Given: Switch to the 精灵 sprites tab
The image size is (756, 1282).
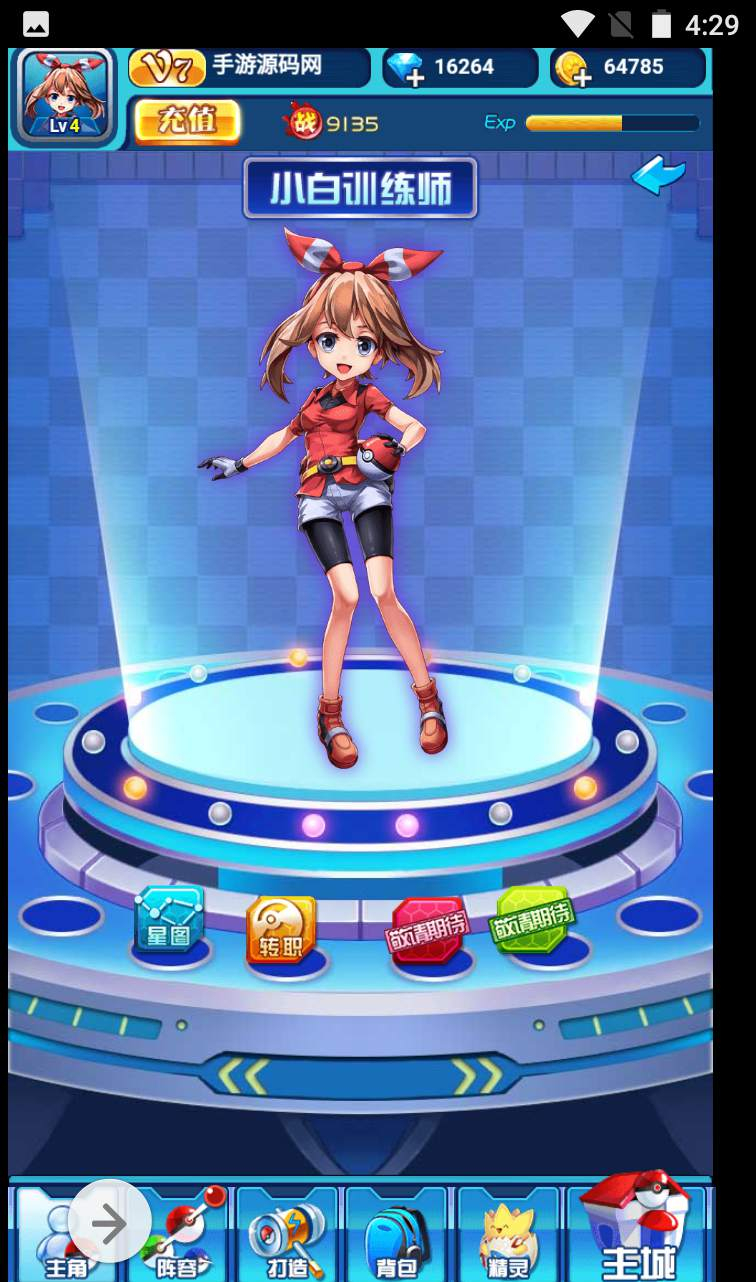Looking at the screenshot, I should click(508, 1234).
